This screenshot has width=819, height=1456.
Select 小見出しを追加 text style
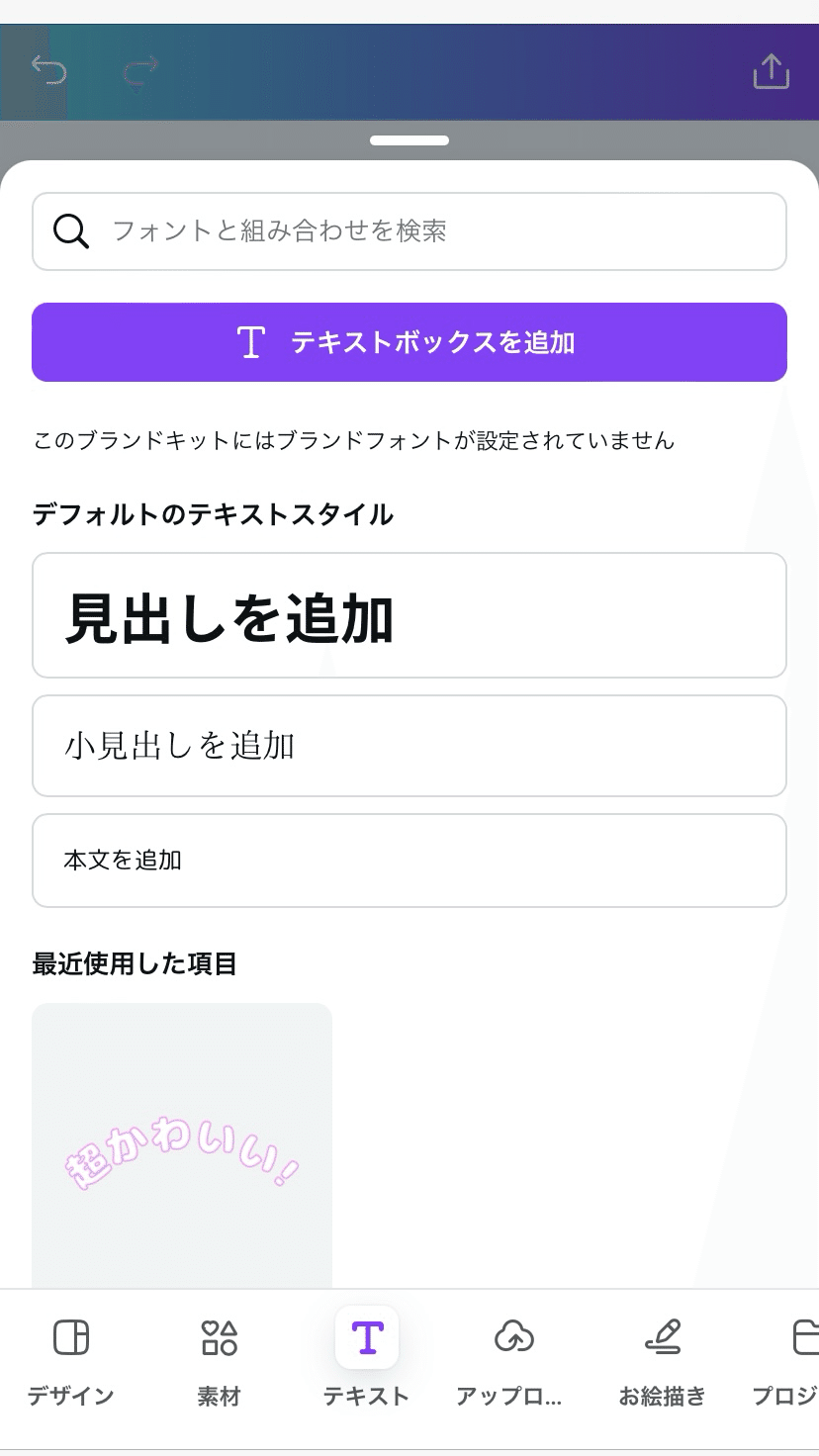409,746
